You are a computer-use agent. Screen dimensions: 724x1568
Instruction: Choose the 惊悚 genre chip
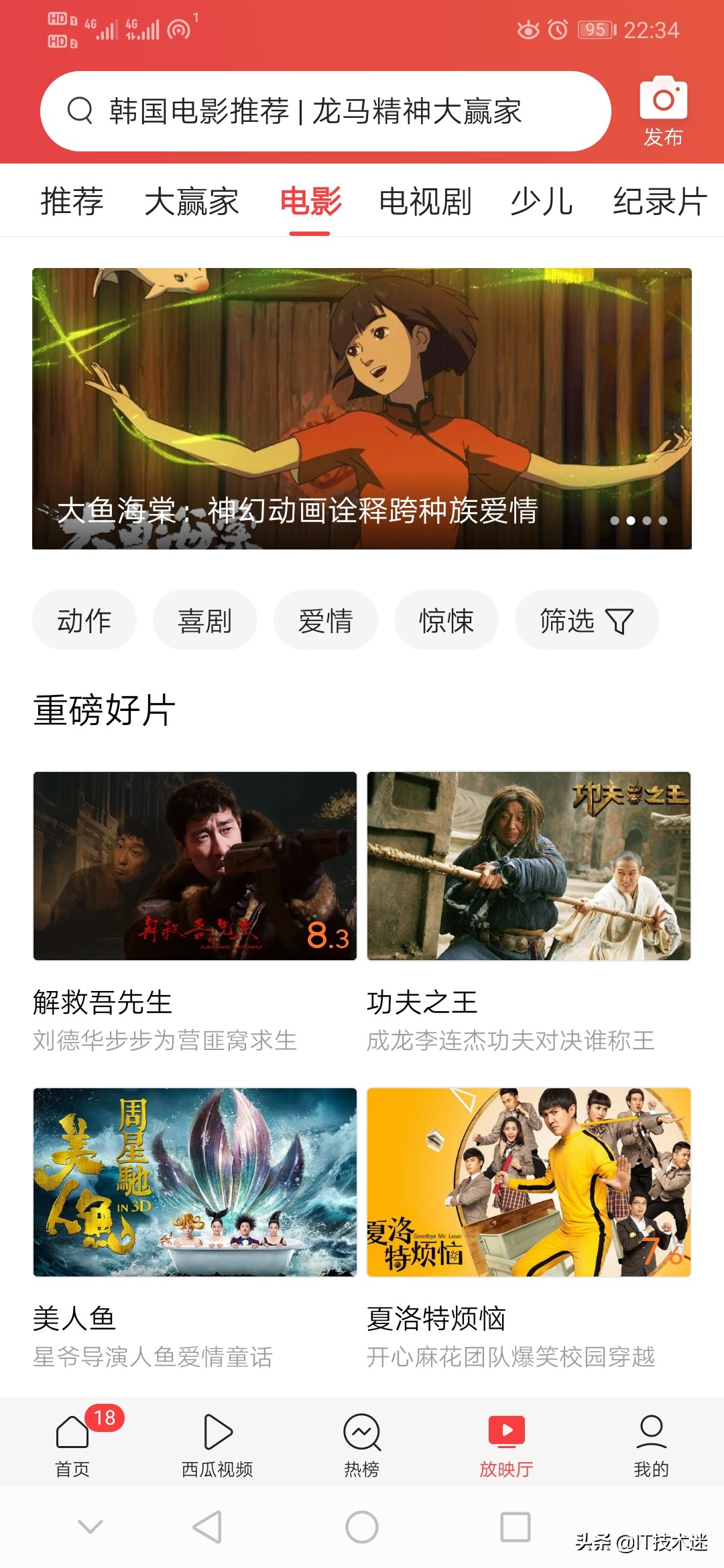tap(446, 620)
